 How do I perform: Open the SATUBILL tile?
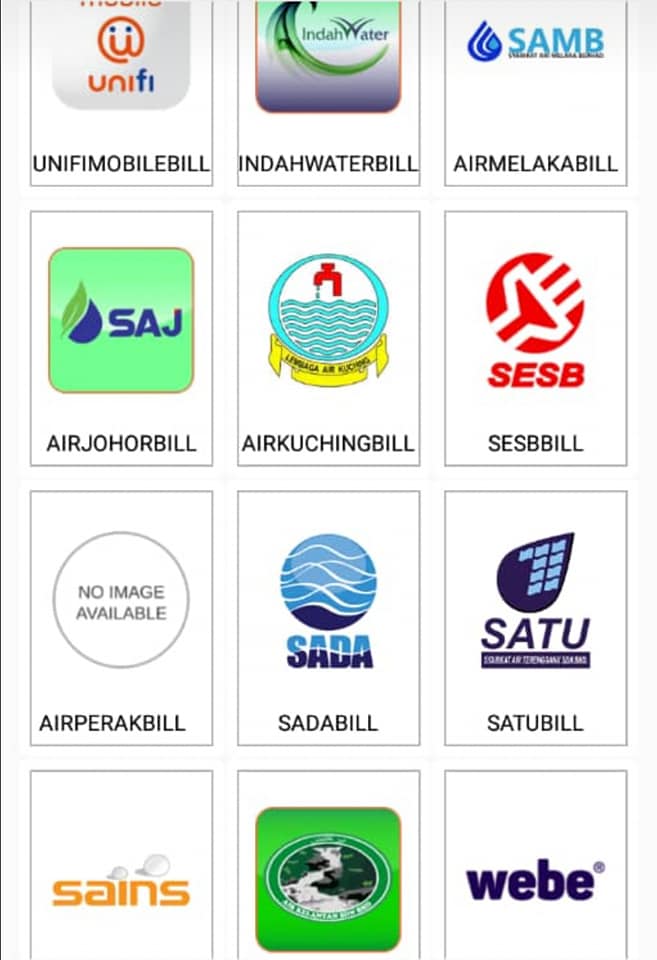(x=536, y=618)
